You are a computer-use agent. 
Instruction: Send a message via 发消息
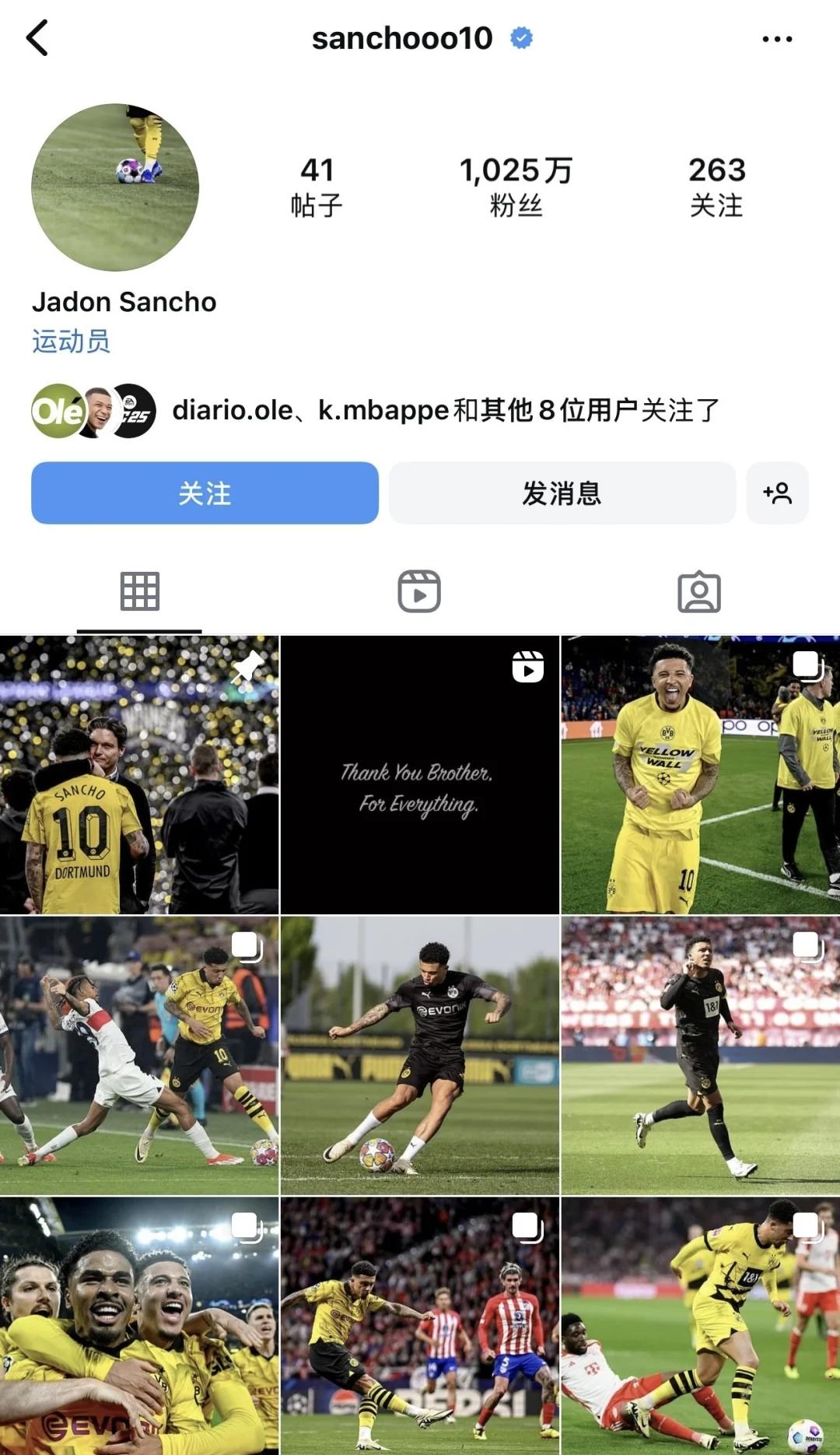click(x=562, y=493)
